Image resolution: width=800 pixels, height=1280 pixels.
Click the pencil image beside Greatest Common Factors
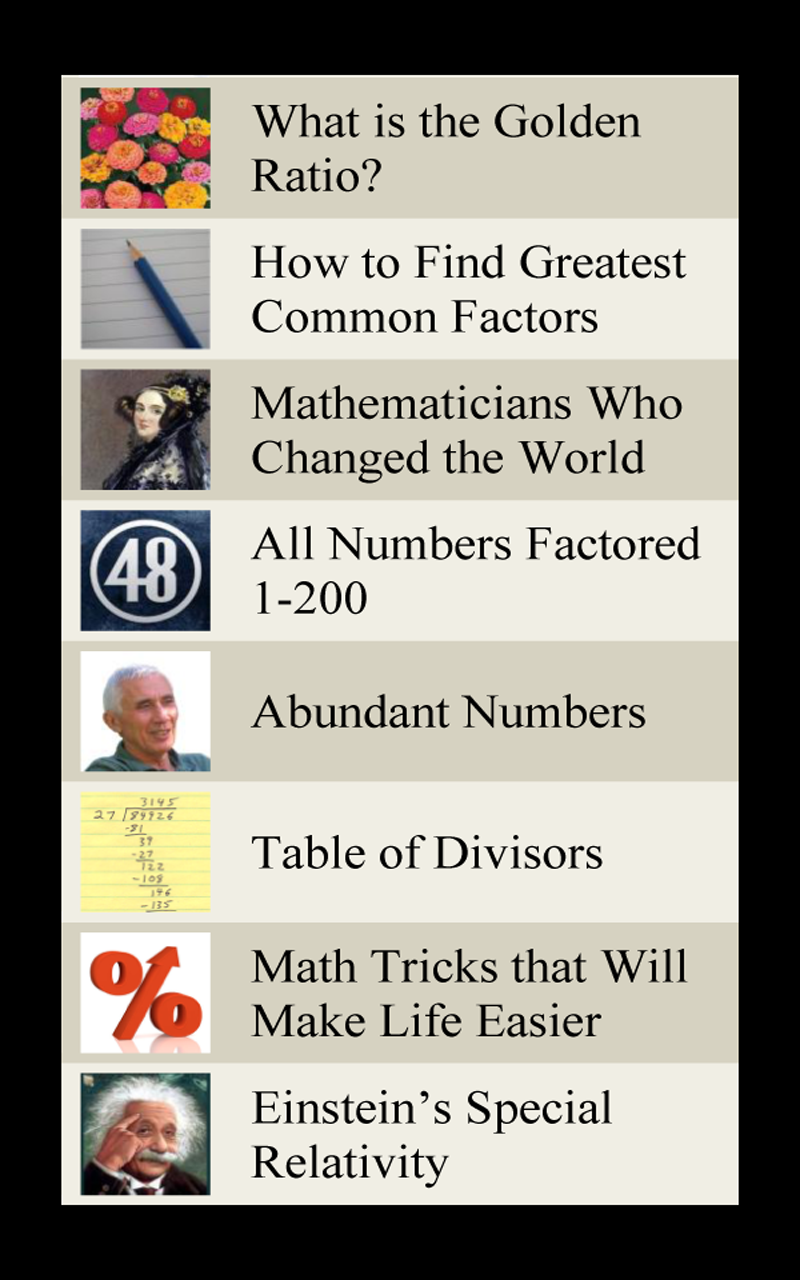tap(145, 288)
